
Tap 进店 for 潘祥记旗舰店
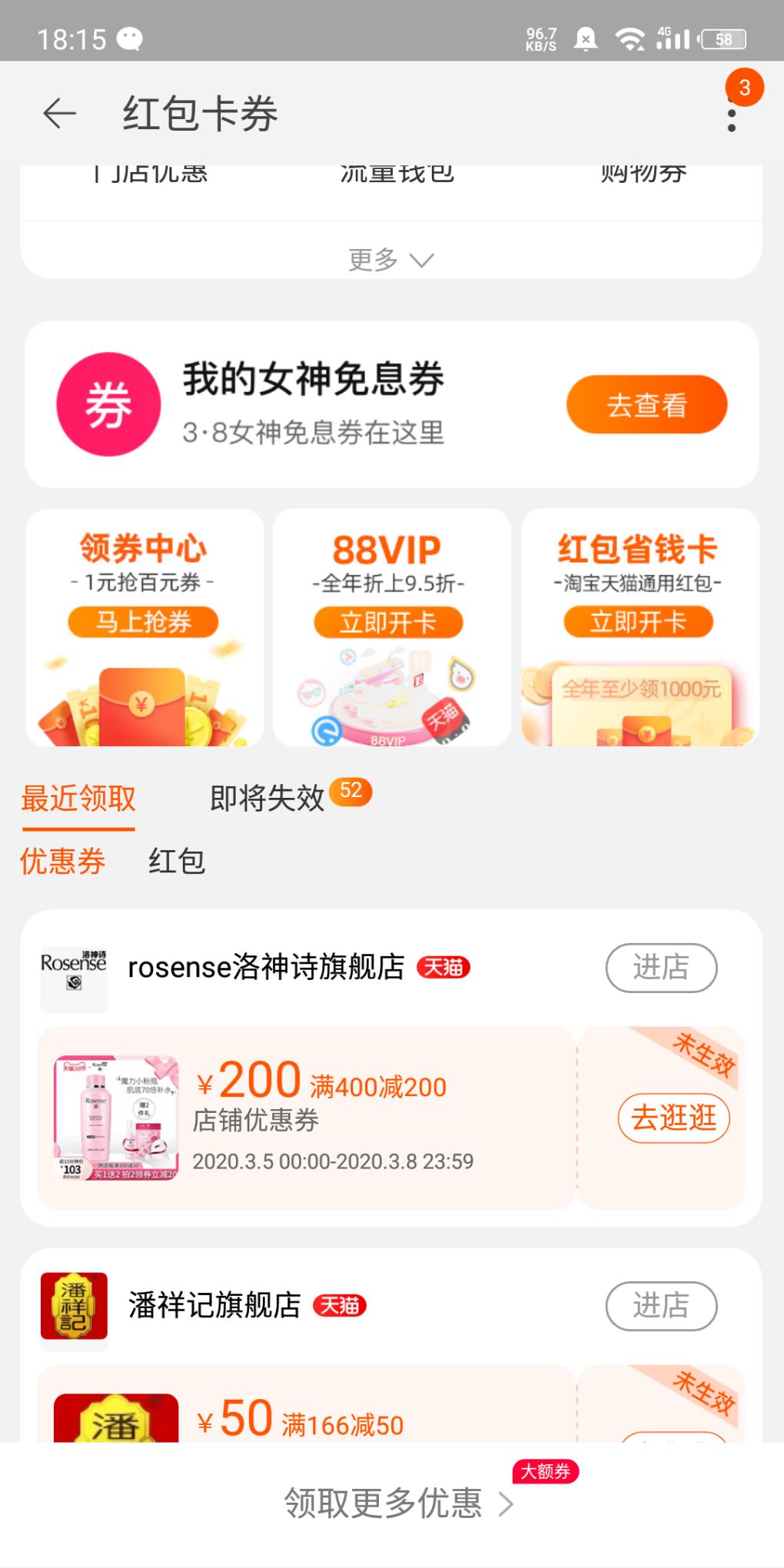click(x=661, y=1305)
